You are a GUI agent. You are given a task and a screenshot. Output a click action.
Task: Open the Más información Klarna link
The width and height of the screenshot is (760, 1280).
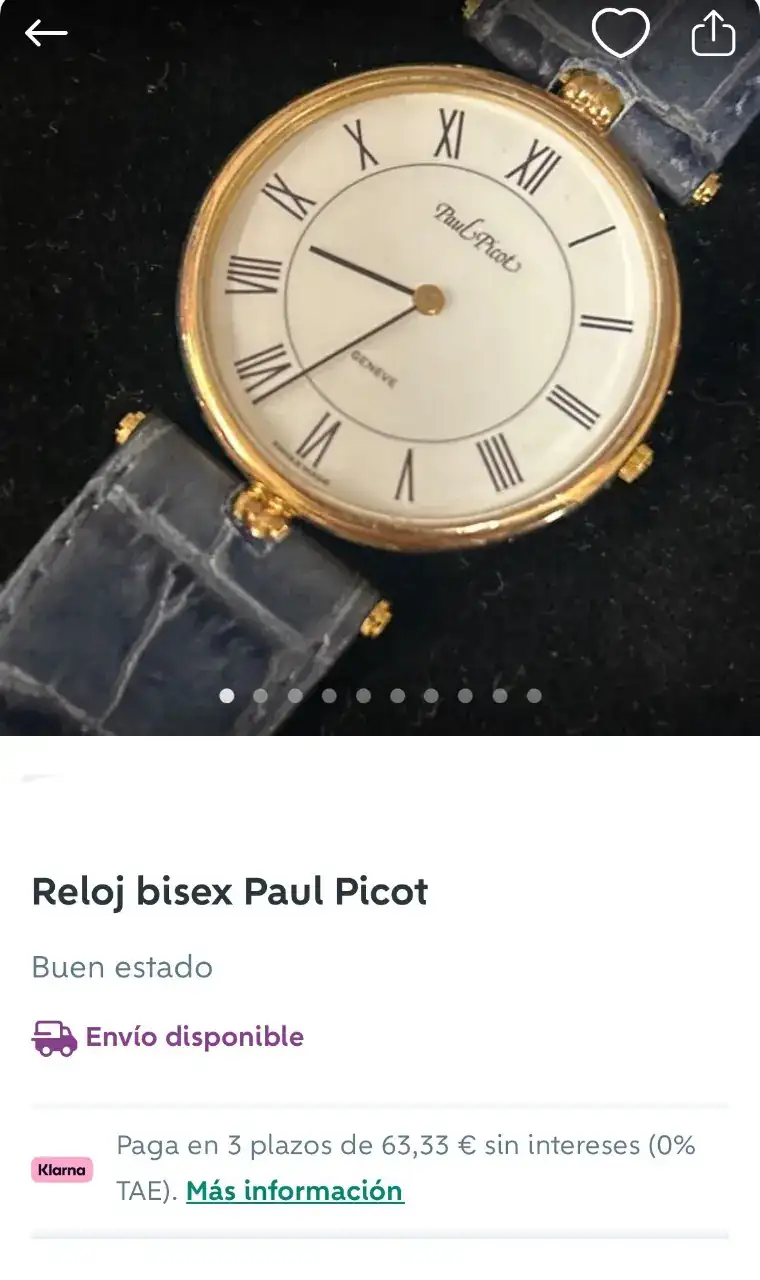coord(294,1191)
